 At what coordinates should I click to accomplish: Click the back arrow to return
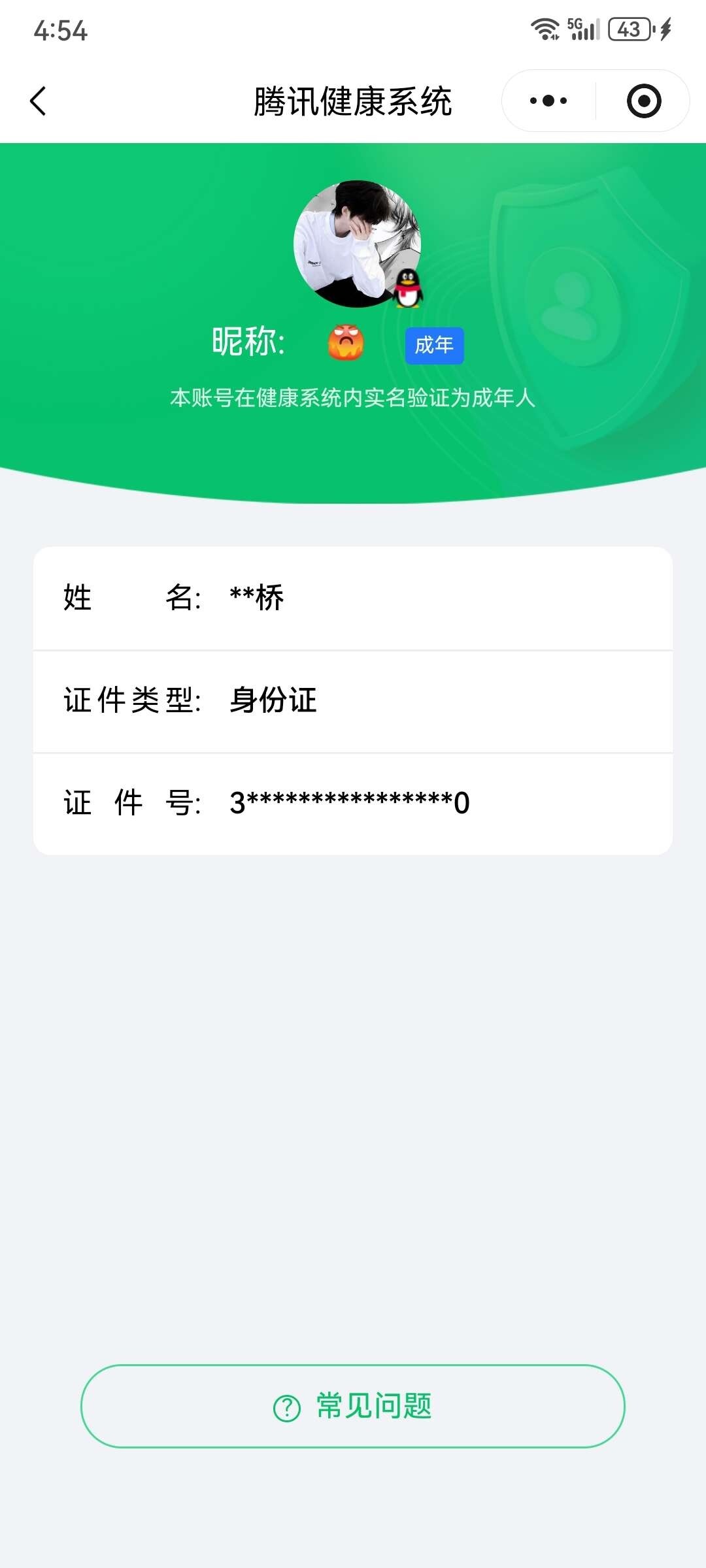click(37, 101)
